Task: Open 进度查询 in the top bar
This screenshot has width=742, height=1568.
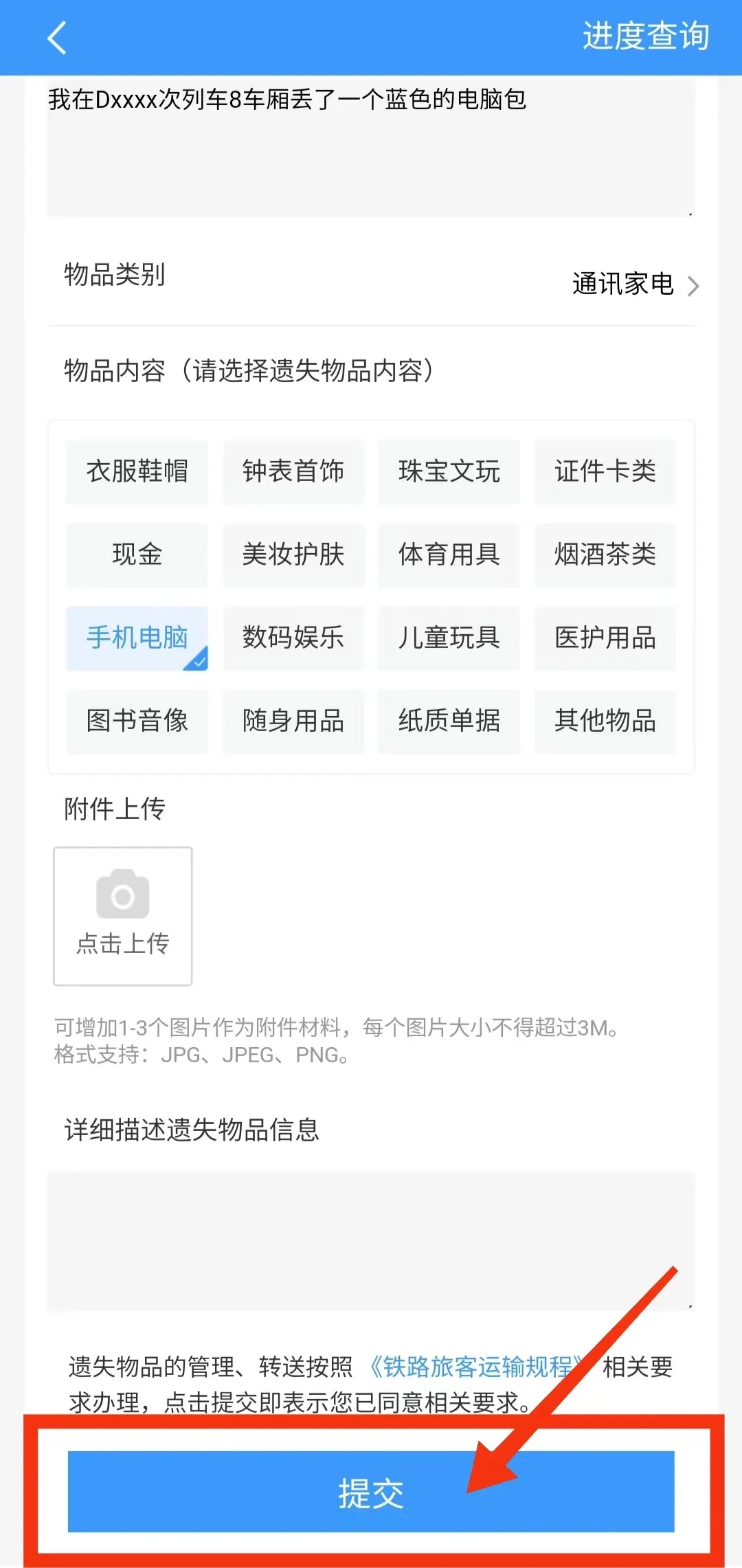Action: click(646, 38)
